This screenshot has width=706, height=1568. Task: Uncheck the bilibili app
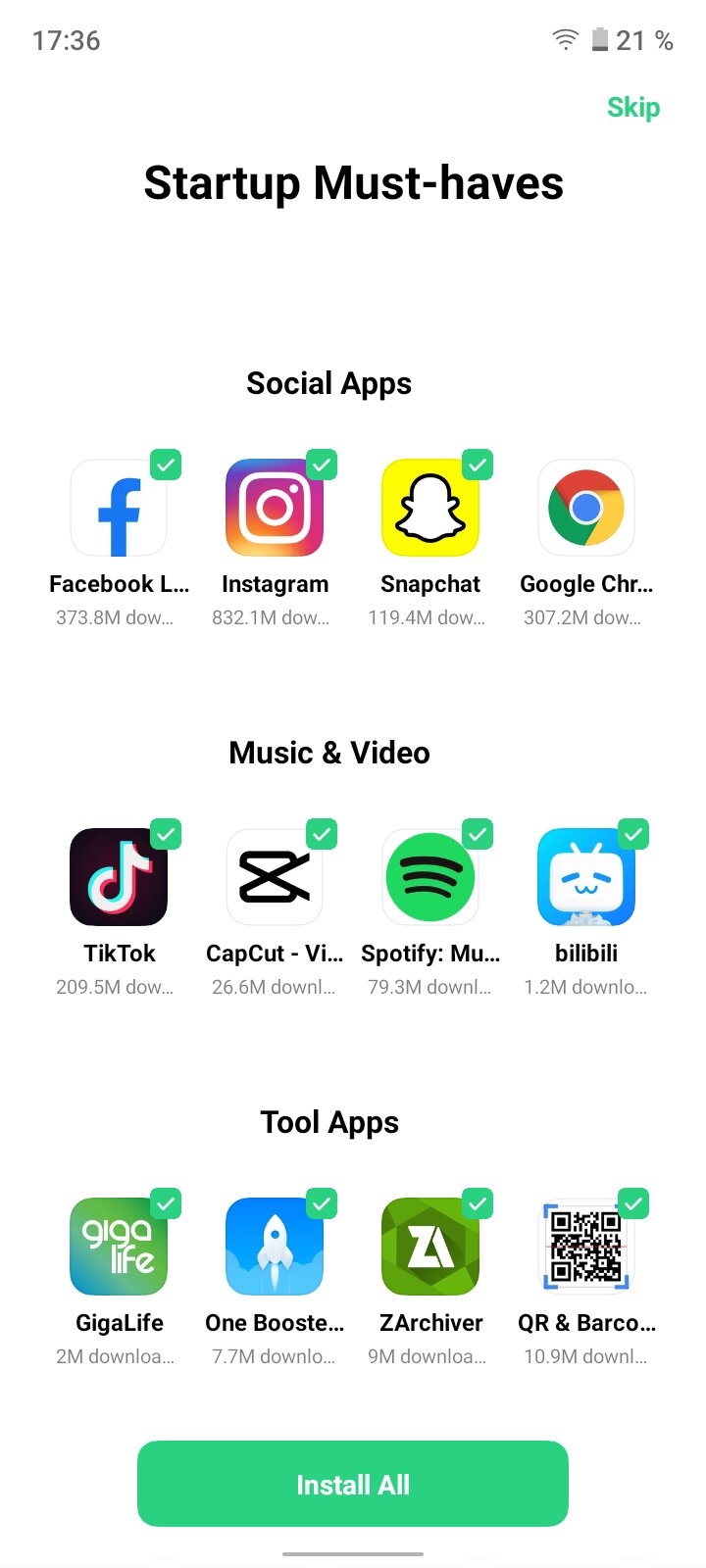633,834
